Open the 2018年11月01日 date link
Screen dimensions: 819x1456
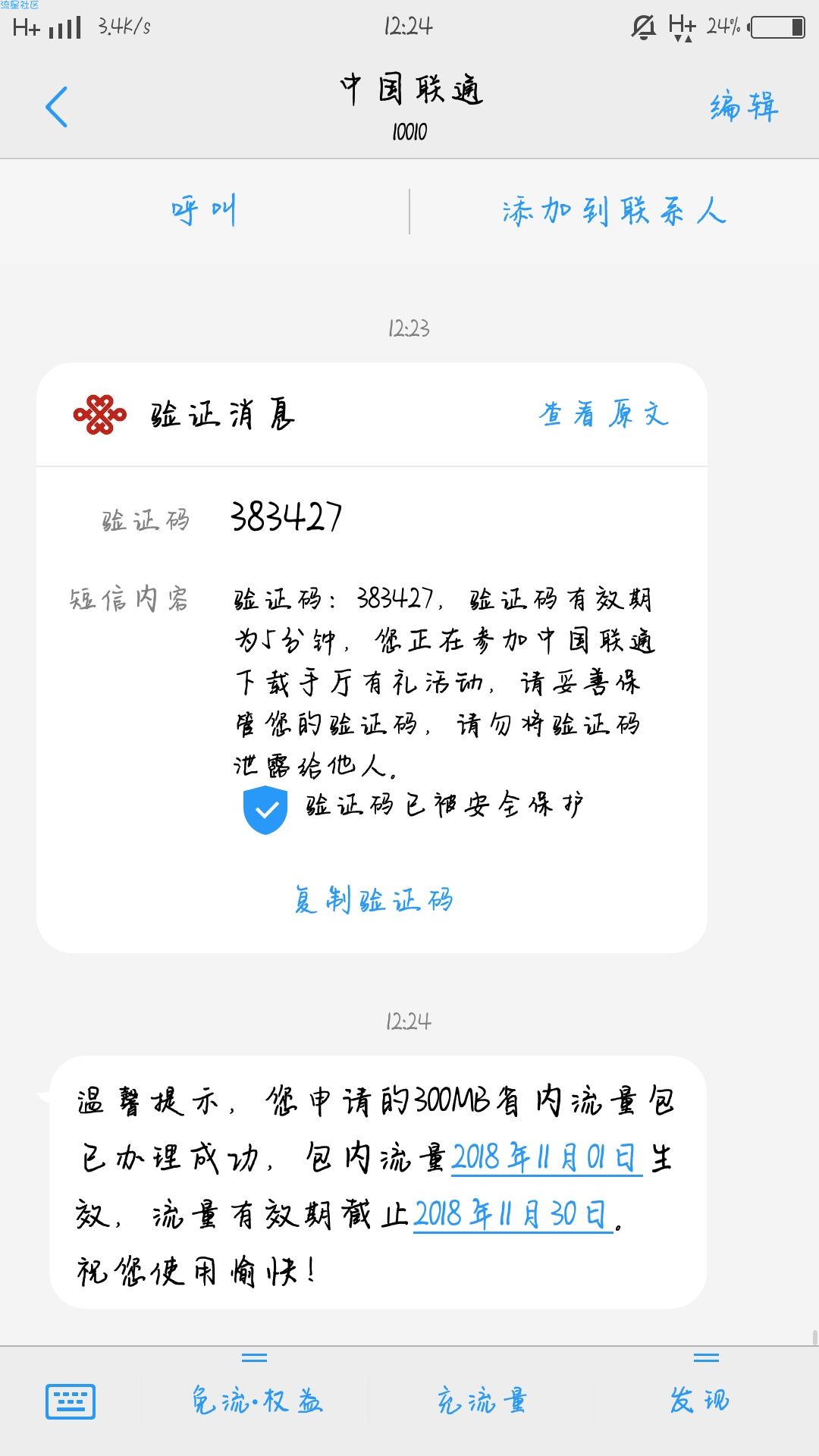click(x=547, y=1158)
